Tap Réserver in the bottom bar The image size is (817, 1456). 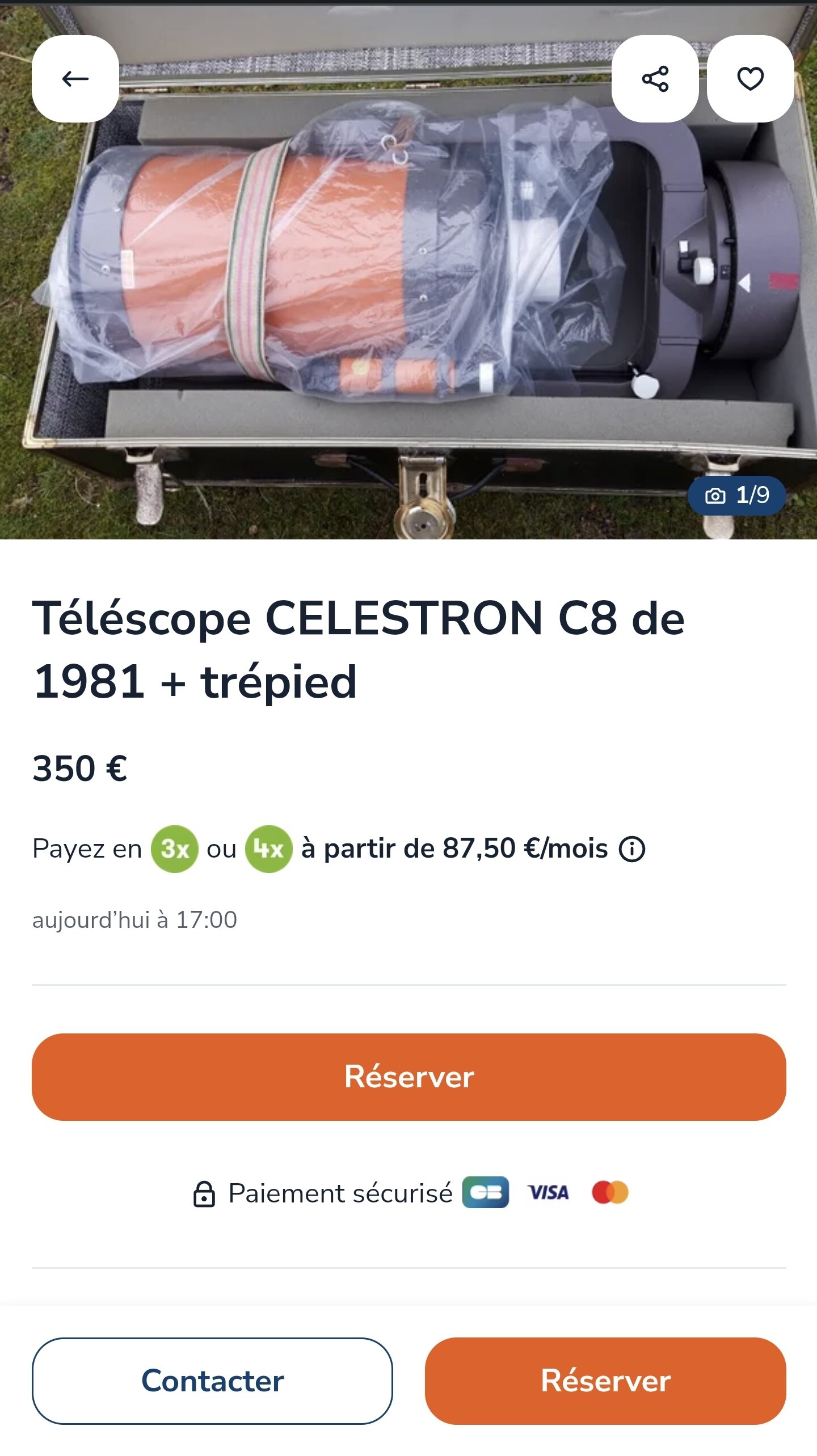point(605,1381)
